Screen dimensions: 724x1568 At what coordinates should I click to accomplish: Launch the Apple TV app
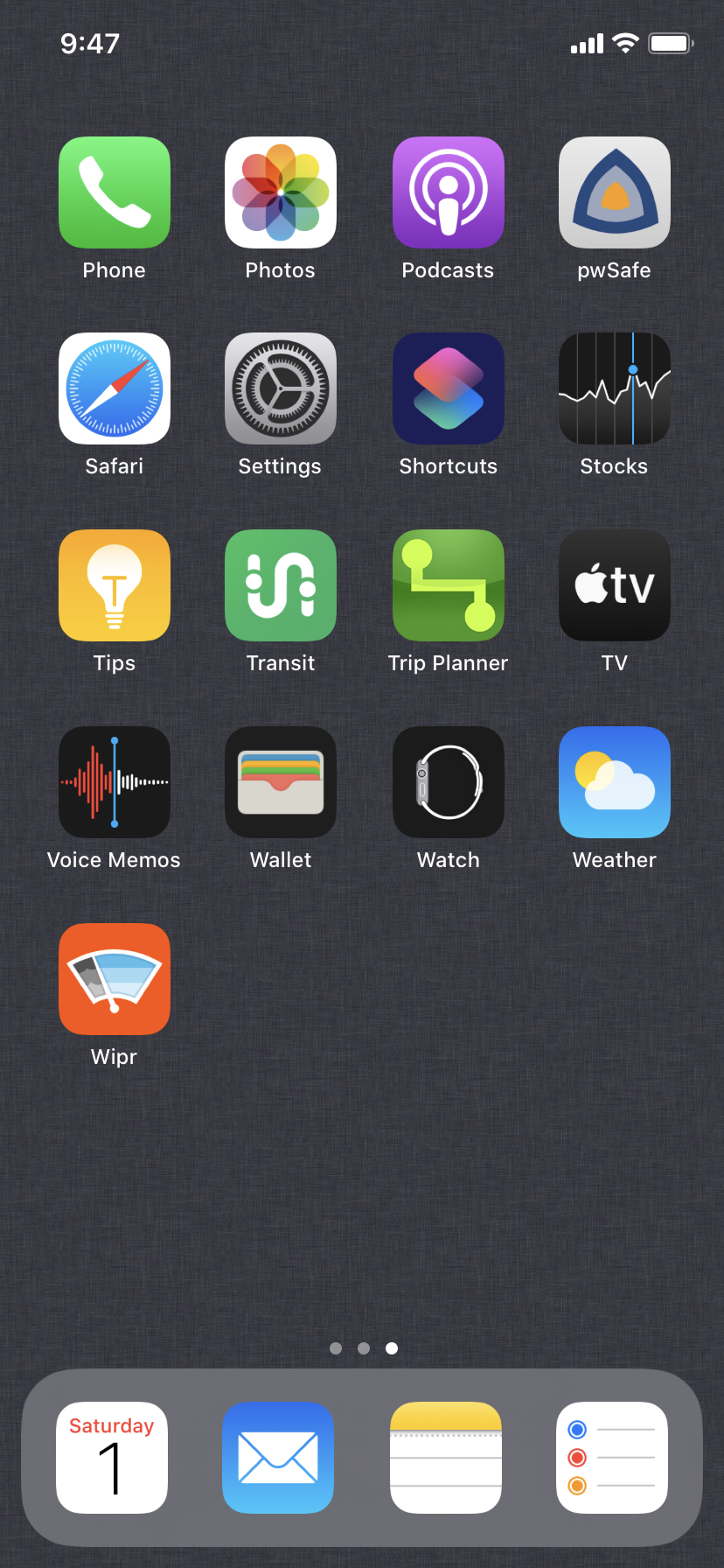pos(615,585)
